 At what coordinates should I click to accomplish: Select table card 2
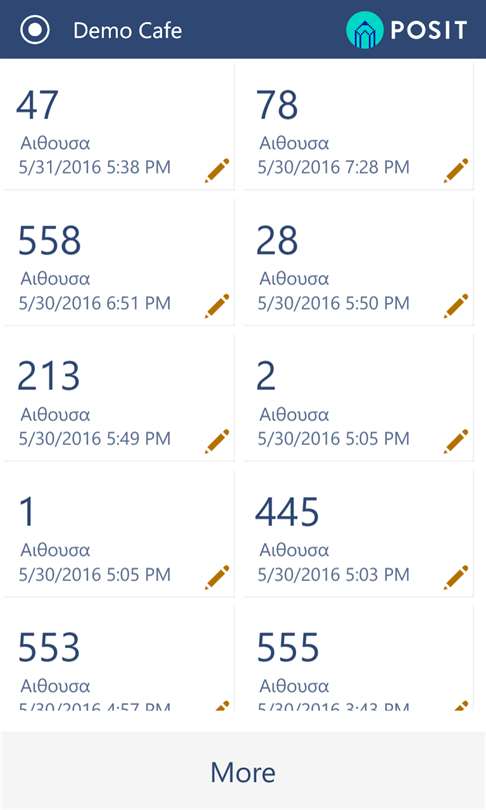pyautogui.click(x=358, y=398)
